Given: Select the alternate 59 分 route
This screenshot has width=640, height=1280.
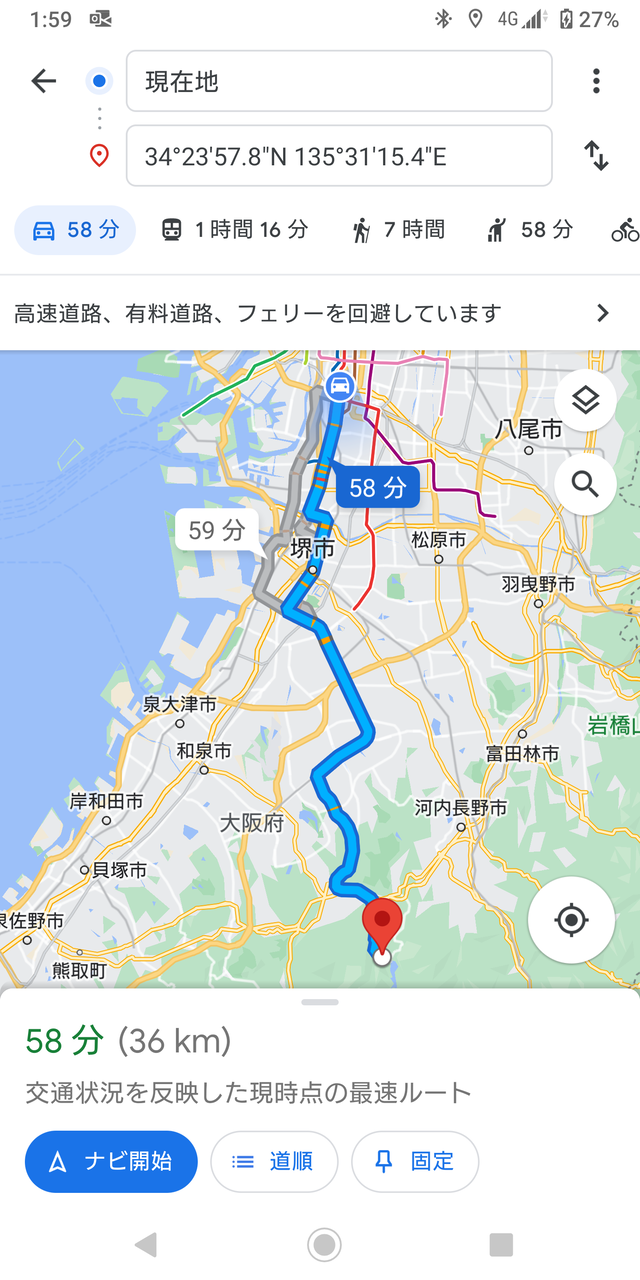Looking at the screenshot, I should [x=216, y=529].
